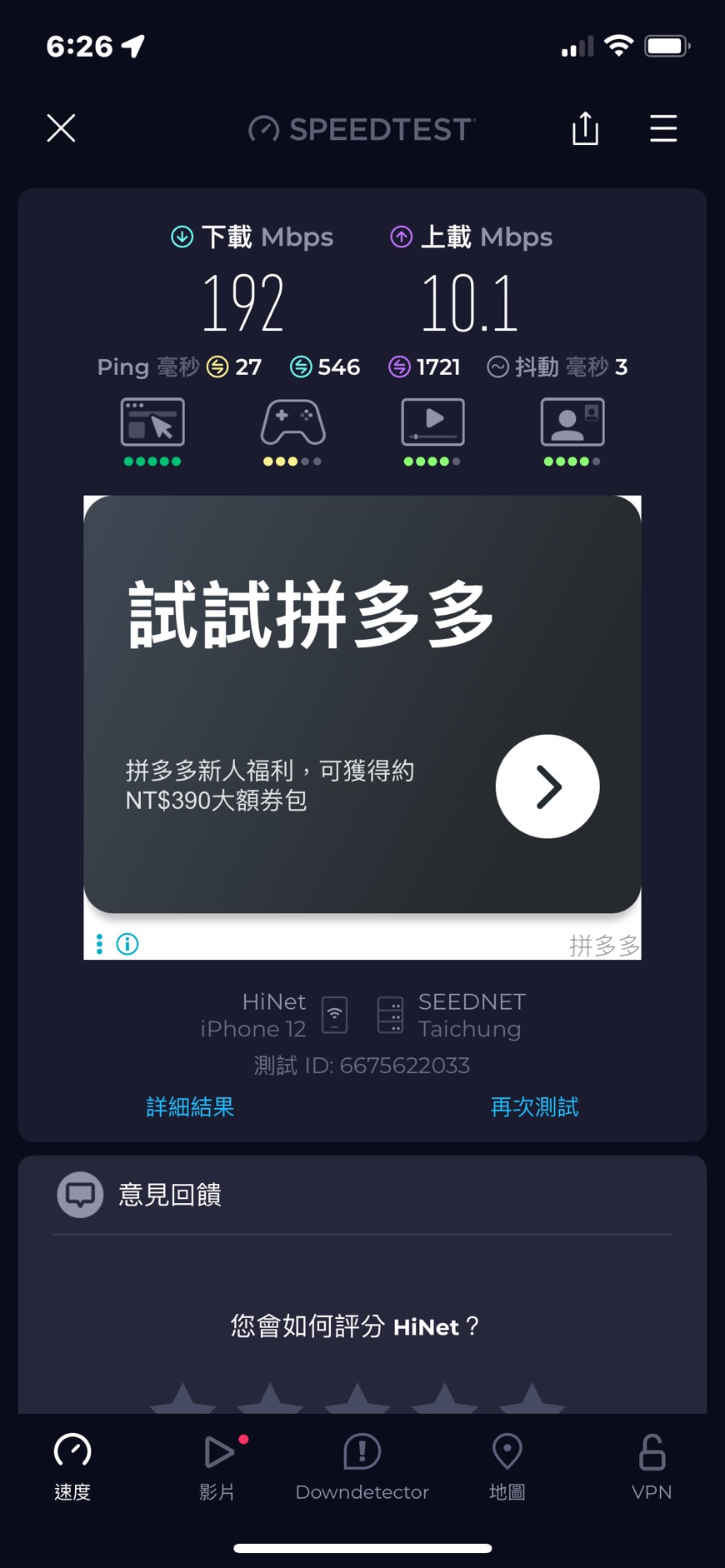The width and height of the screenshot is (725, 1568).
Task: Tap the video chat quality icon
Action: click(x=572, y=423)
